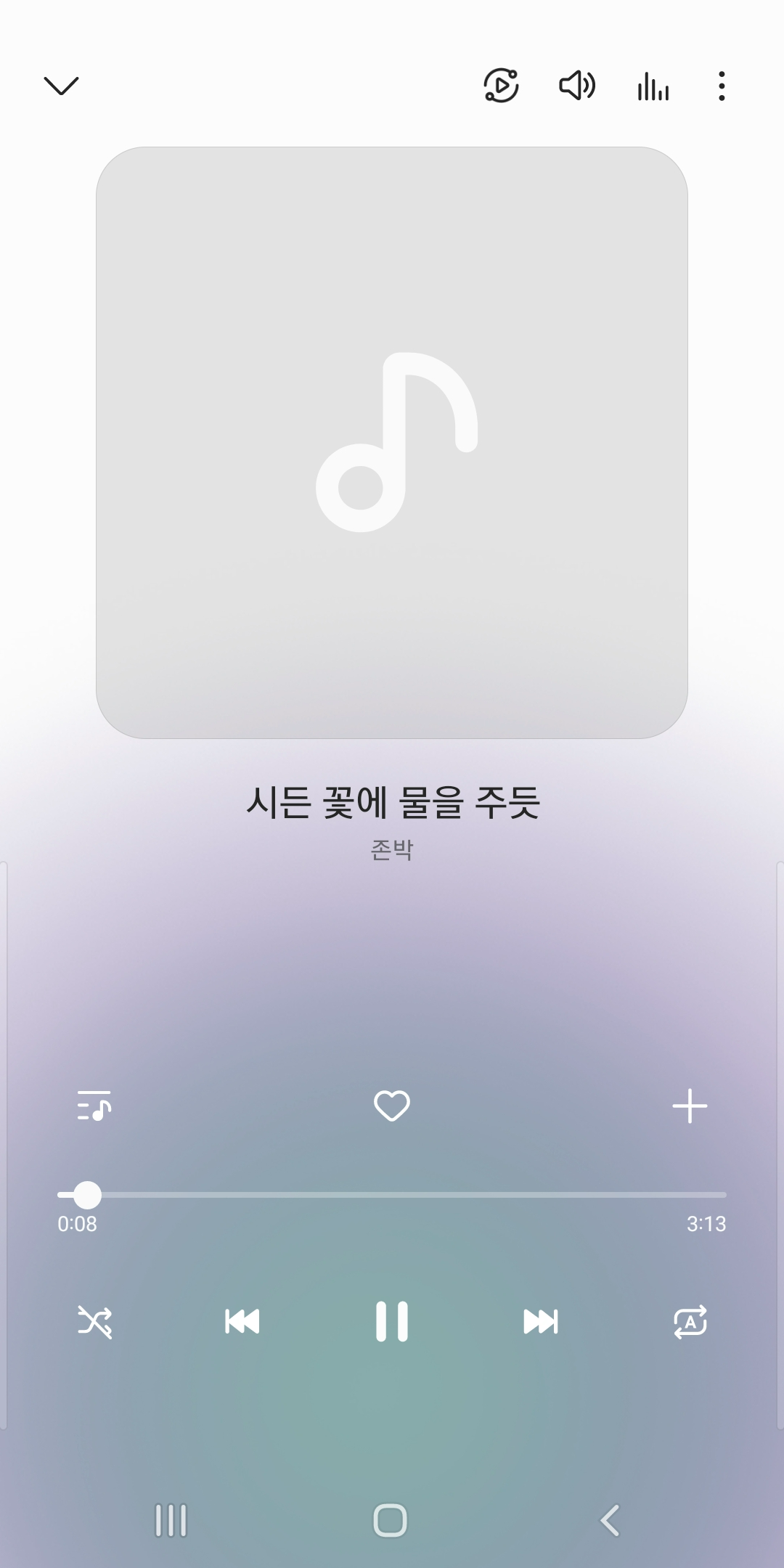Screen dimensions: 784x1568
Task: Show the current play queue
Action: click(94, 1106)
